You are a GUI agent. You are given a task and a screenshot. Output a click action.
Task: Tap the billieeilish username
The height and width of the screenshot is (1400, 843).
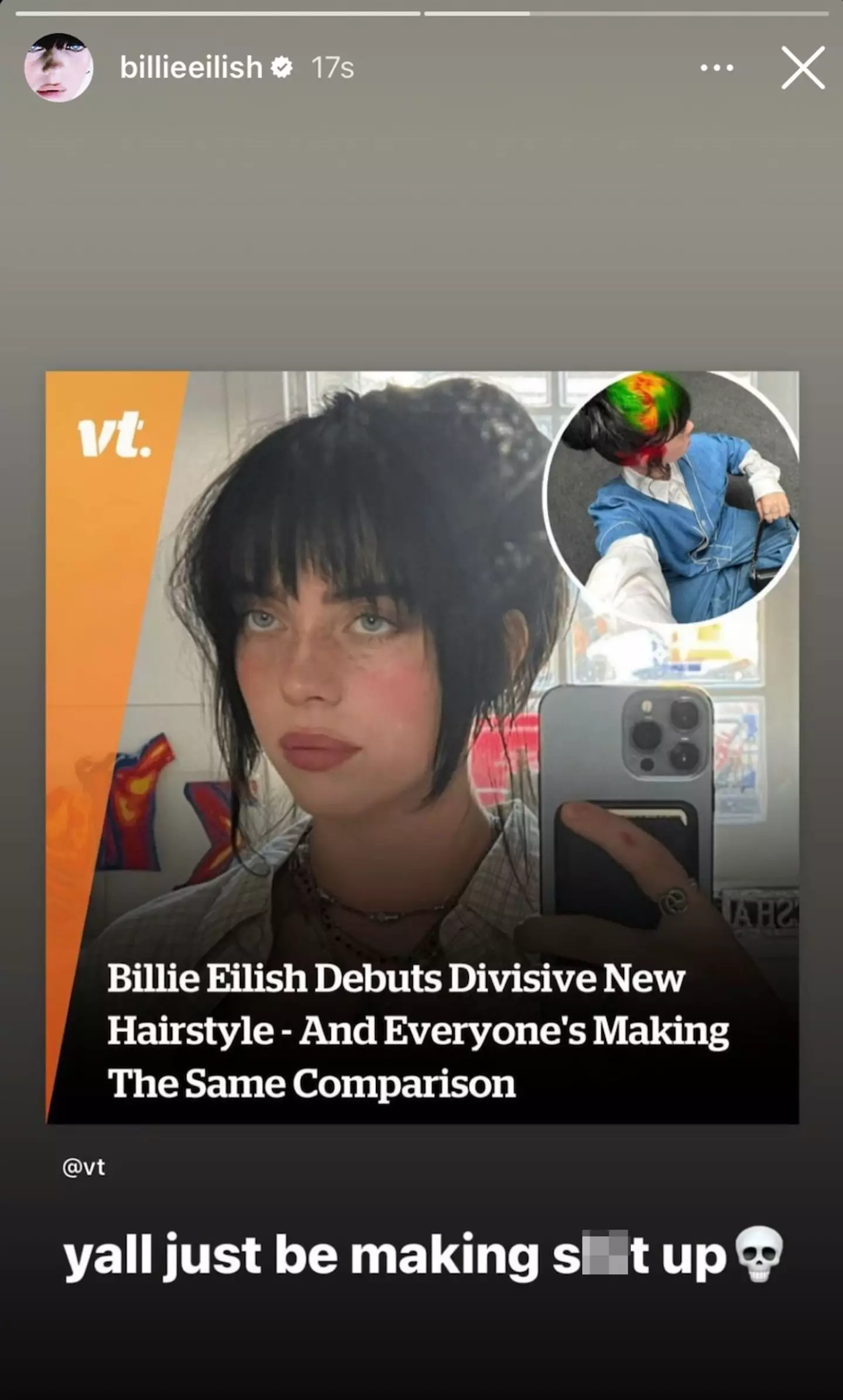point(191,68)
